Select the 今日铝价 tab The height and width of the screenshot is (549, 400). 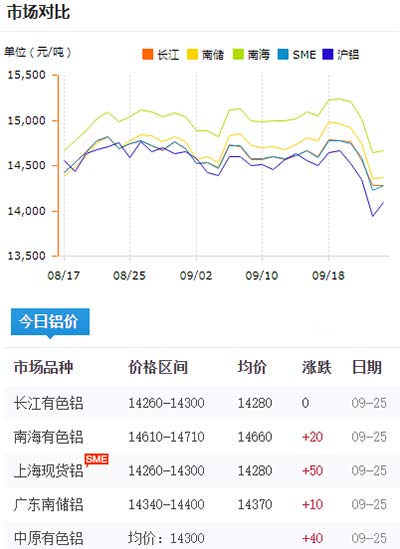point(50,321)
